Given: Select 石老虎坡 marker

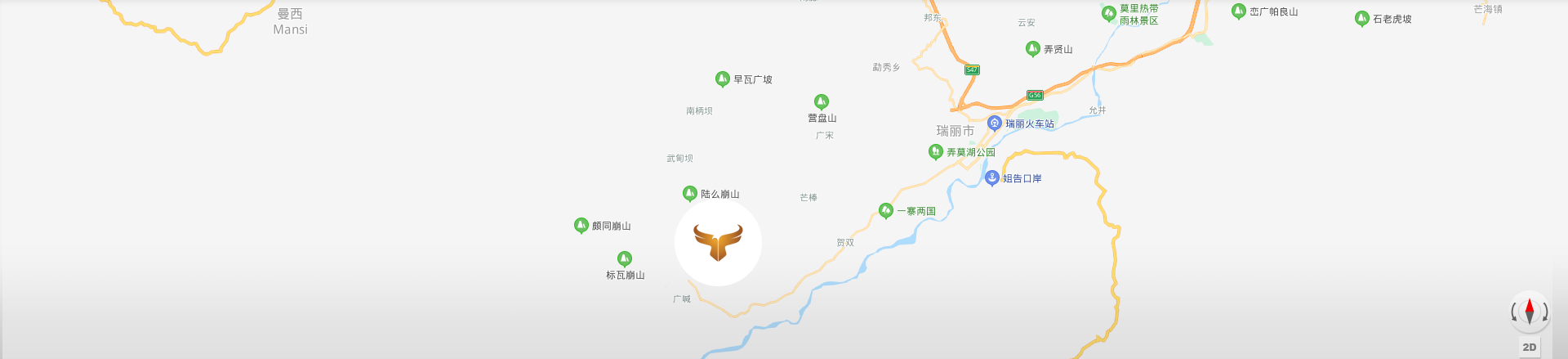Looking at the screenshot, I should (1361, 19).
